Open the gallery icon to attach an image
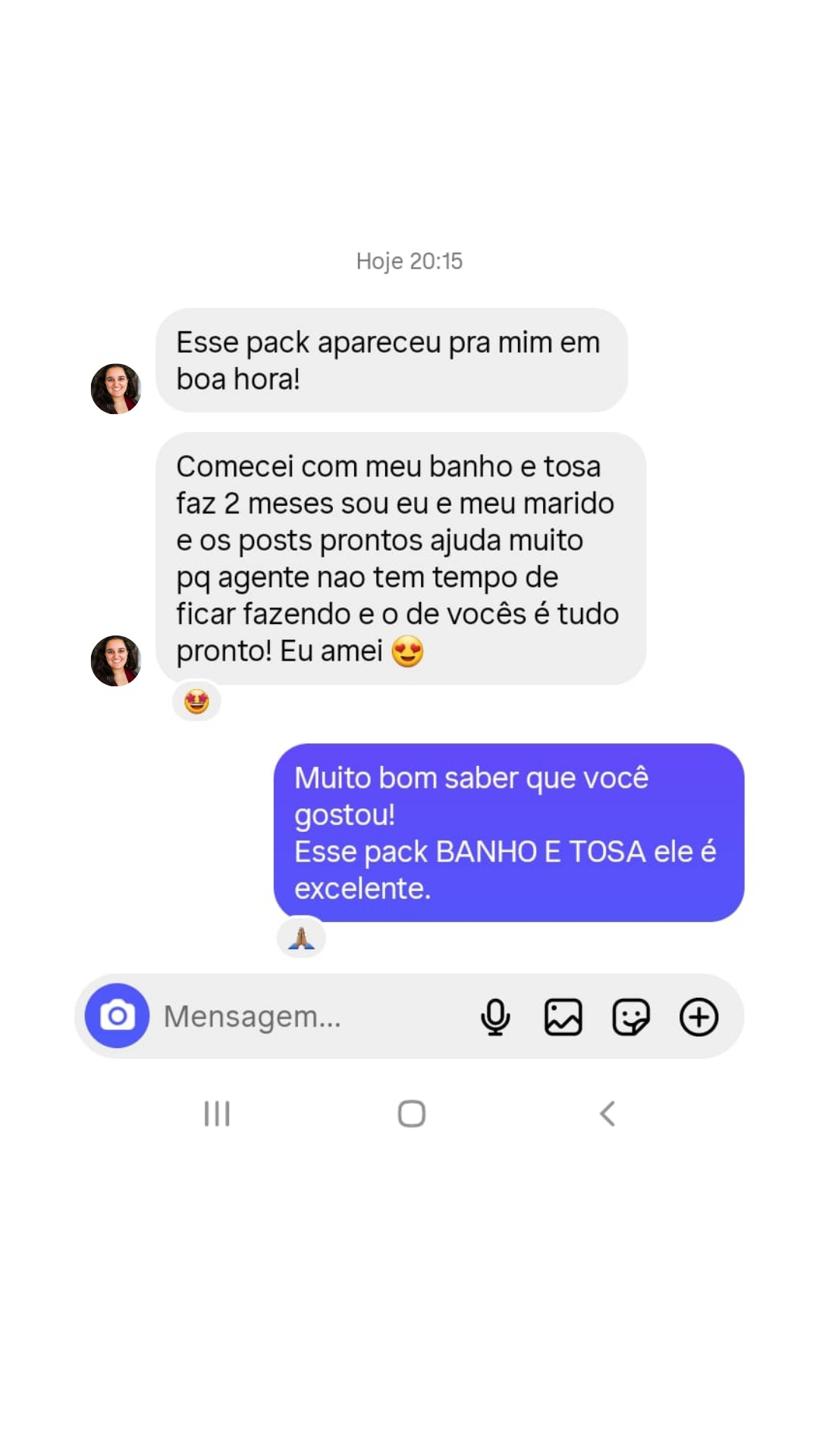 pyautogui.click(x=563, y=1016)
